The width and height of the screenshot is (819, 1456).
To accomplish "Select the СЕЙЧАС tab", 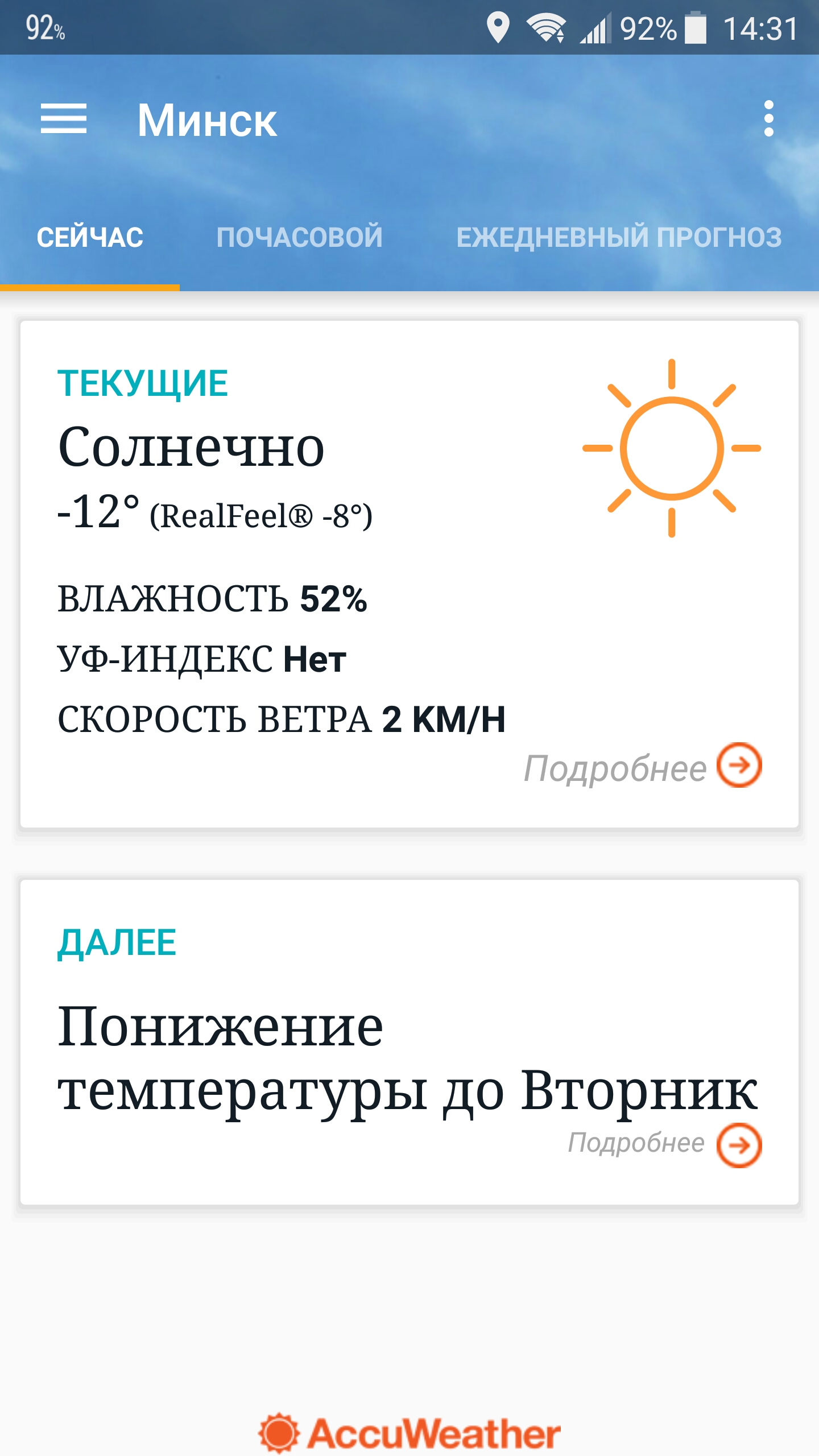I will click(x=90, y=237).
